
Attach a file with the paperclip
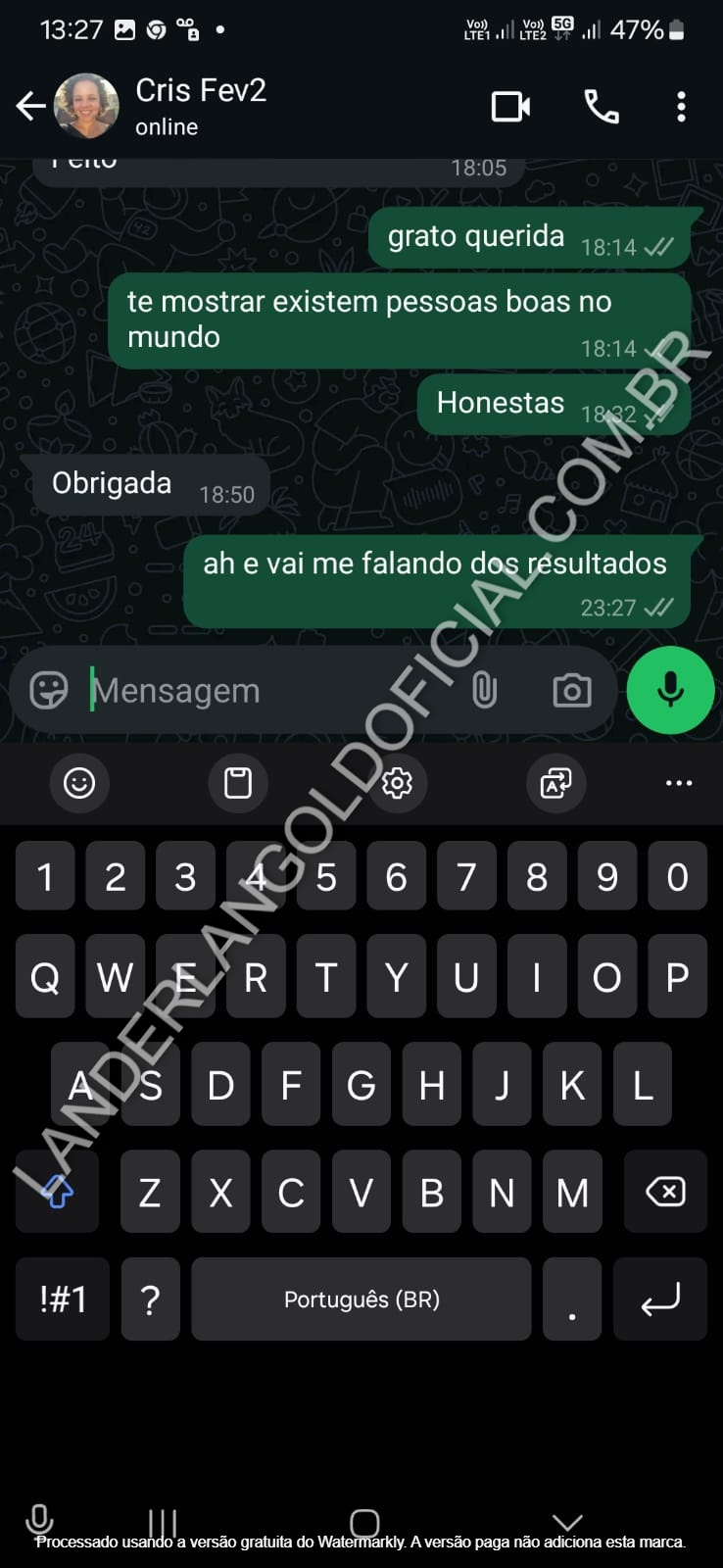485,690
